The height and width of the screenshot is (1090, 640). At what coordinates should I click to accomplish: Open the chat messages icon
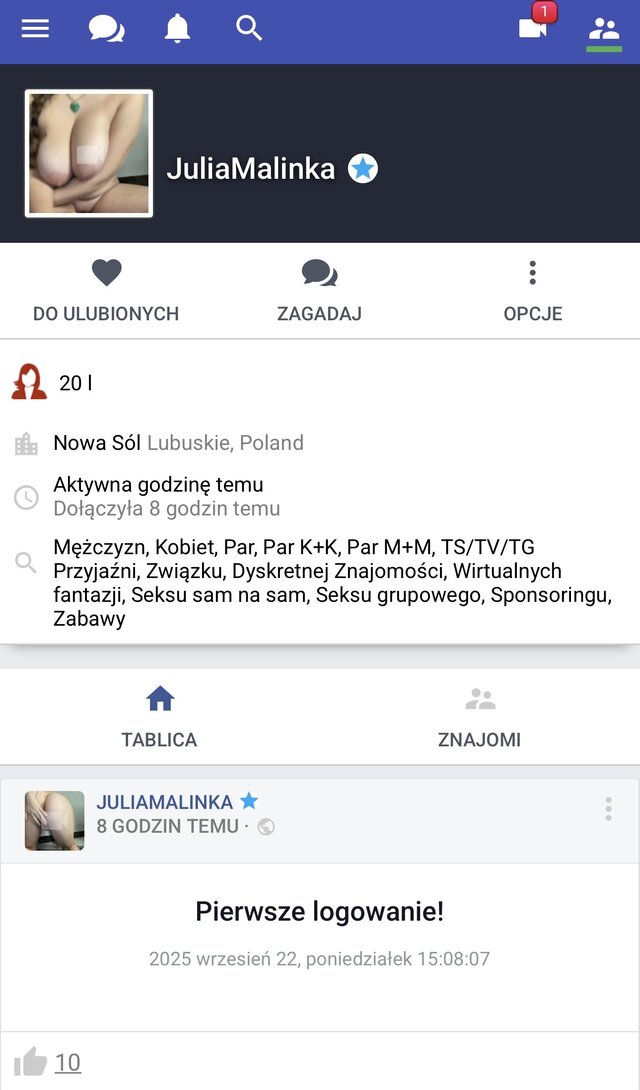click(106, 28)
